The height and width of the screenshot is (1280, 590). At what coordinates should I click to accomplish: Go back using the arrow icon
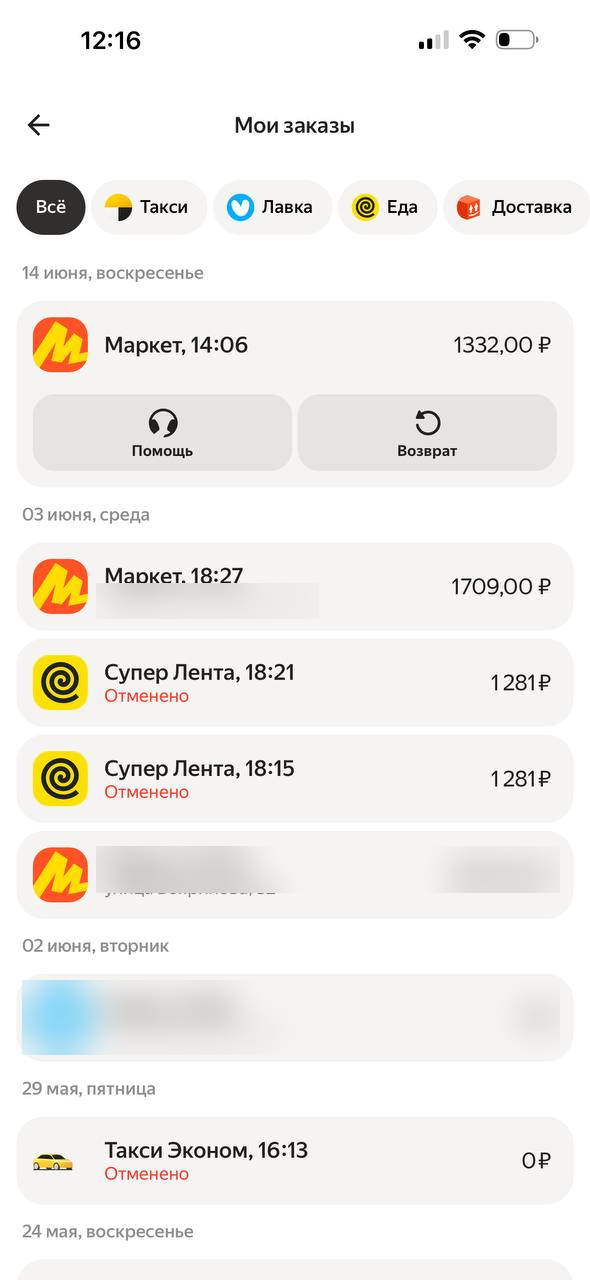(x=38, y=125)
